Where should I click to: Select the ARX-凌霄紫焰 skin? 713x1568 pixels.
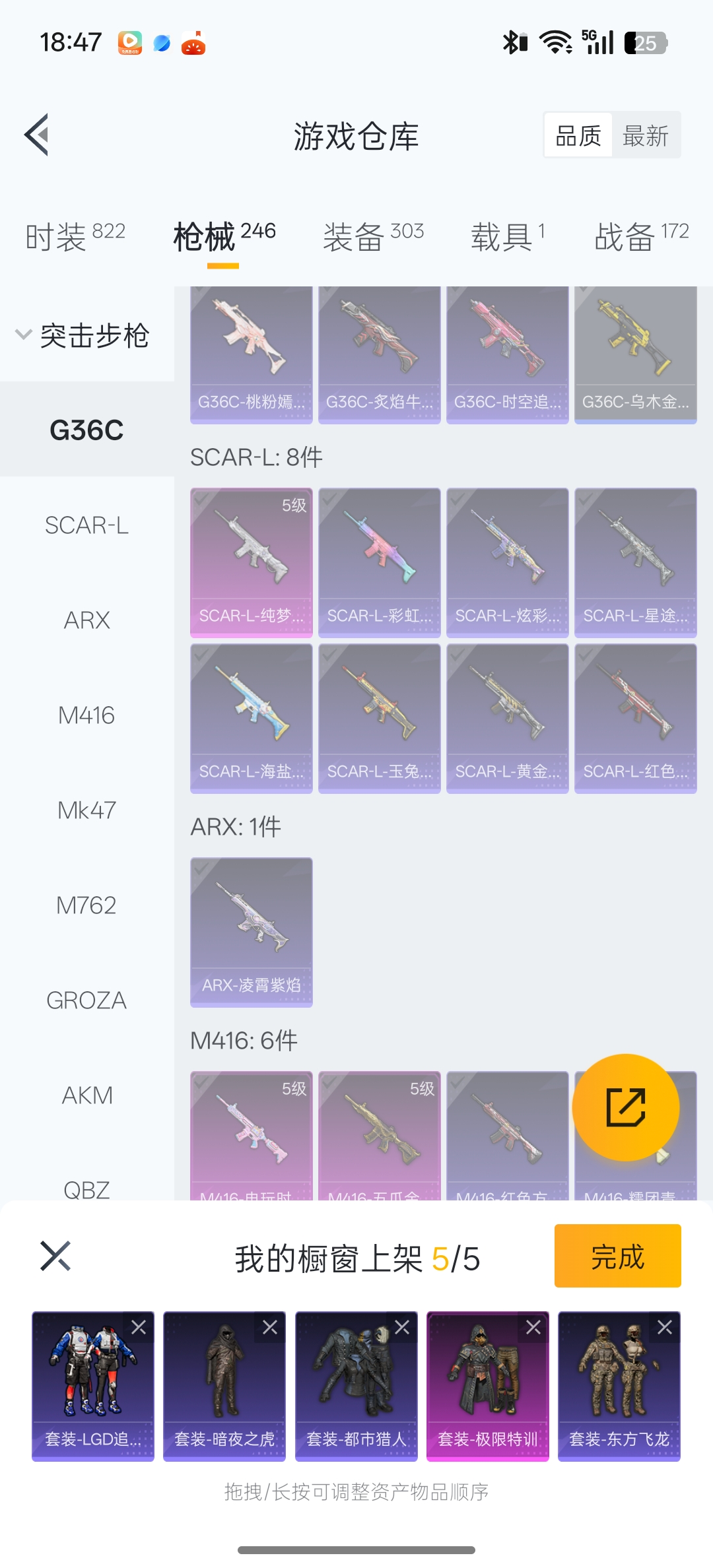tap(251, 931)
